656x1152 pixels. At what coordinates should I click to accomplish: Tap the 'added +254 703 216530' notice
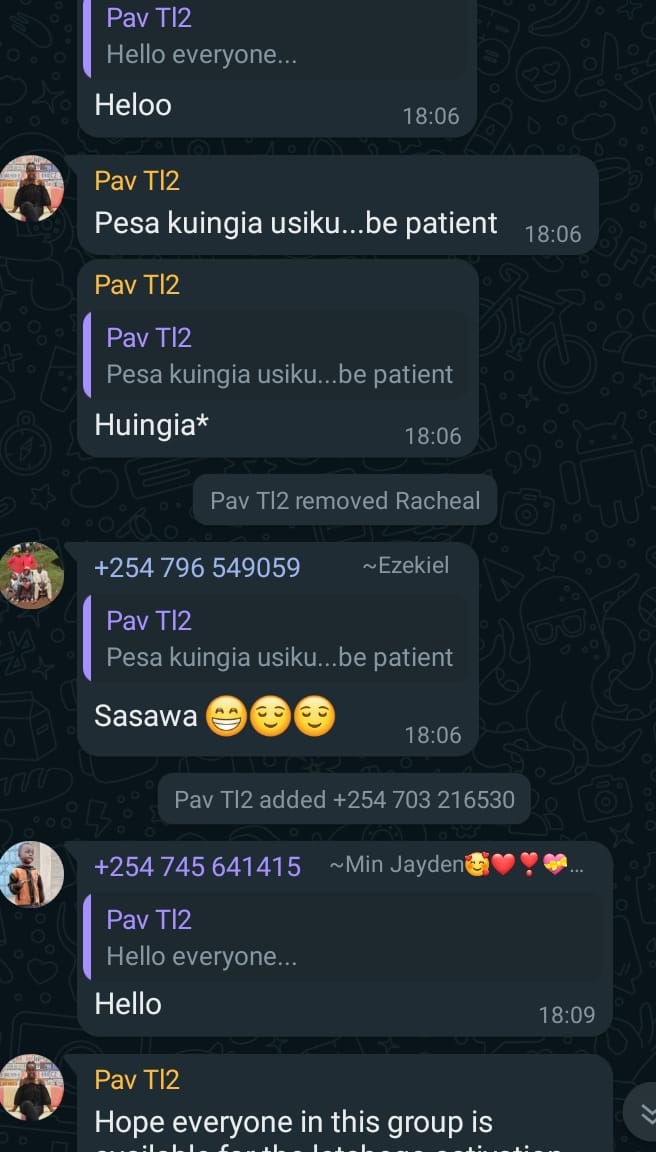(x=344, y=799)
